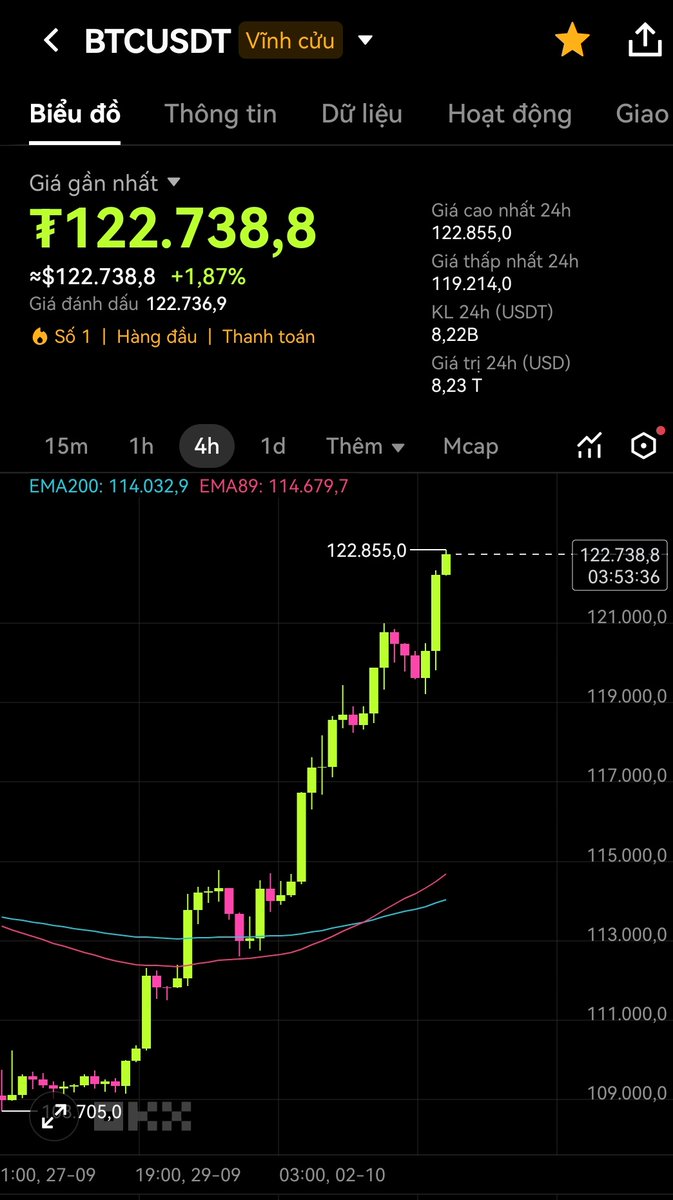Go back using the arrow

[x=51, y=41]
